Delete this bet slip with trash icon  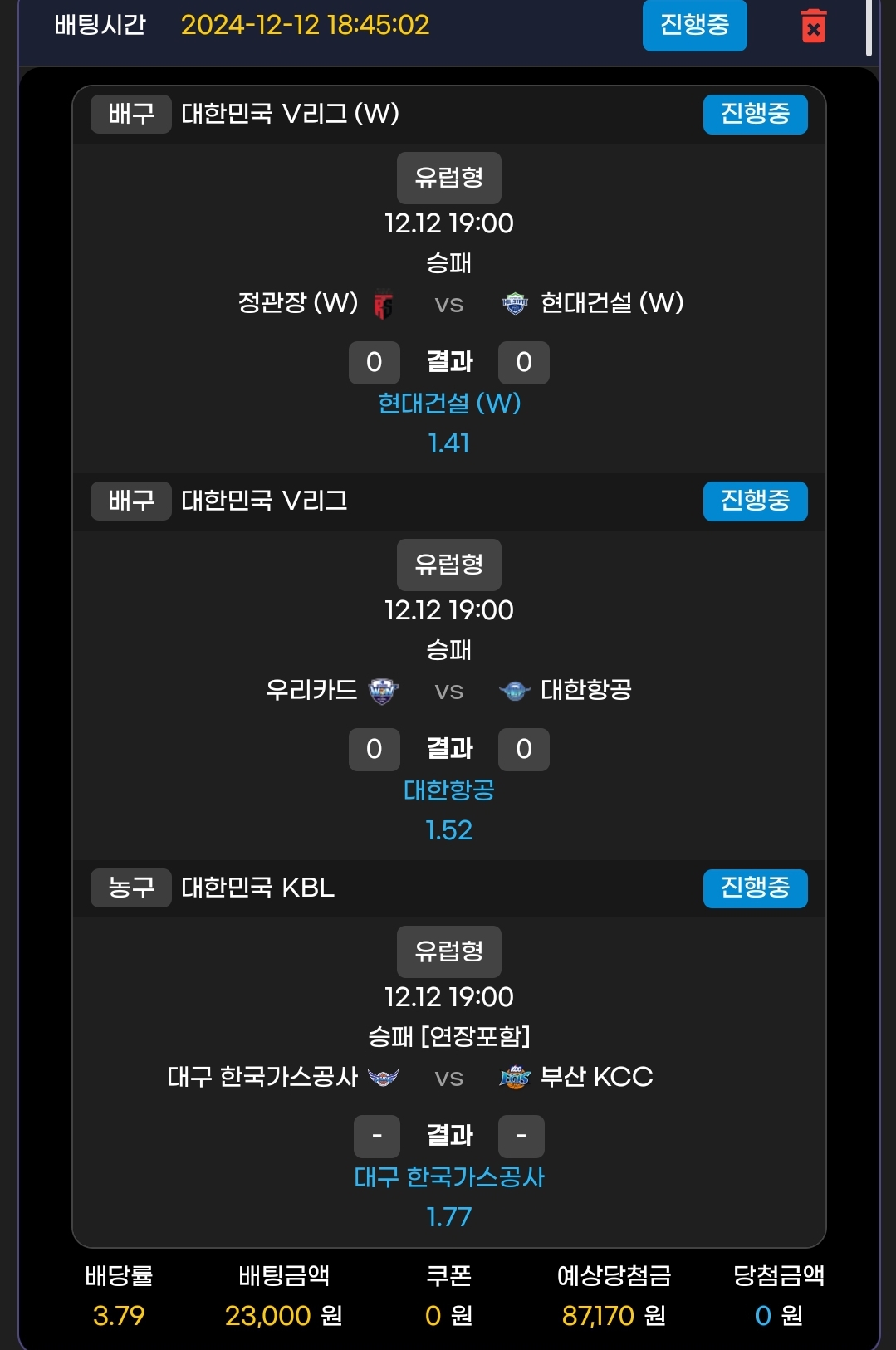(x=813, y=26)
